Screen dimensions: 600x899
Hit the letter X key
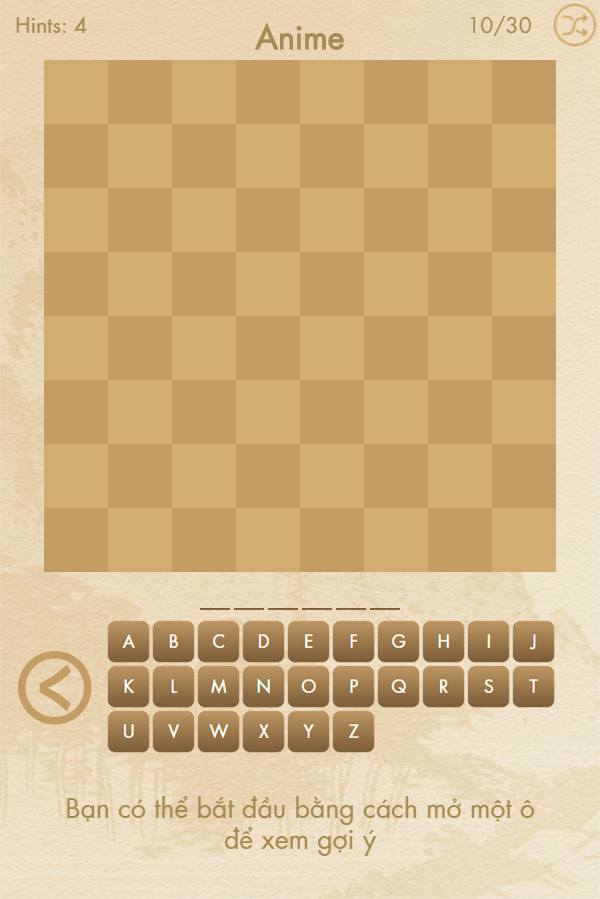tap(264, 731)
